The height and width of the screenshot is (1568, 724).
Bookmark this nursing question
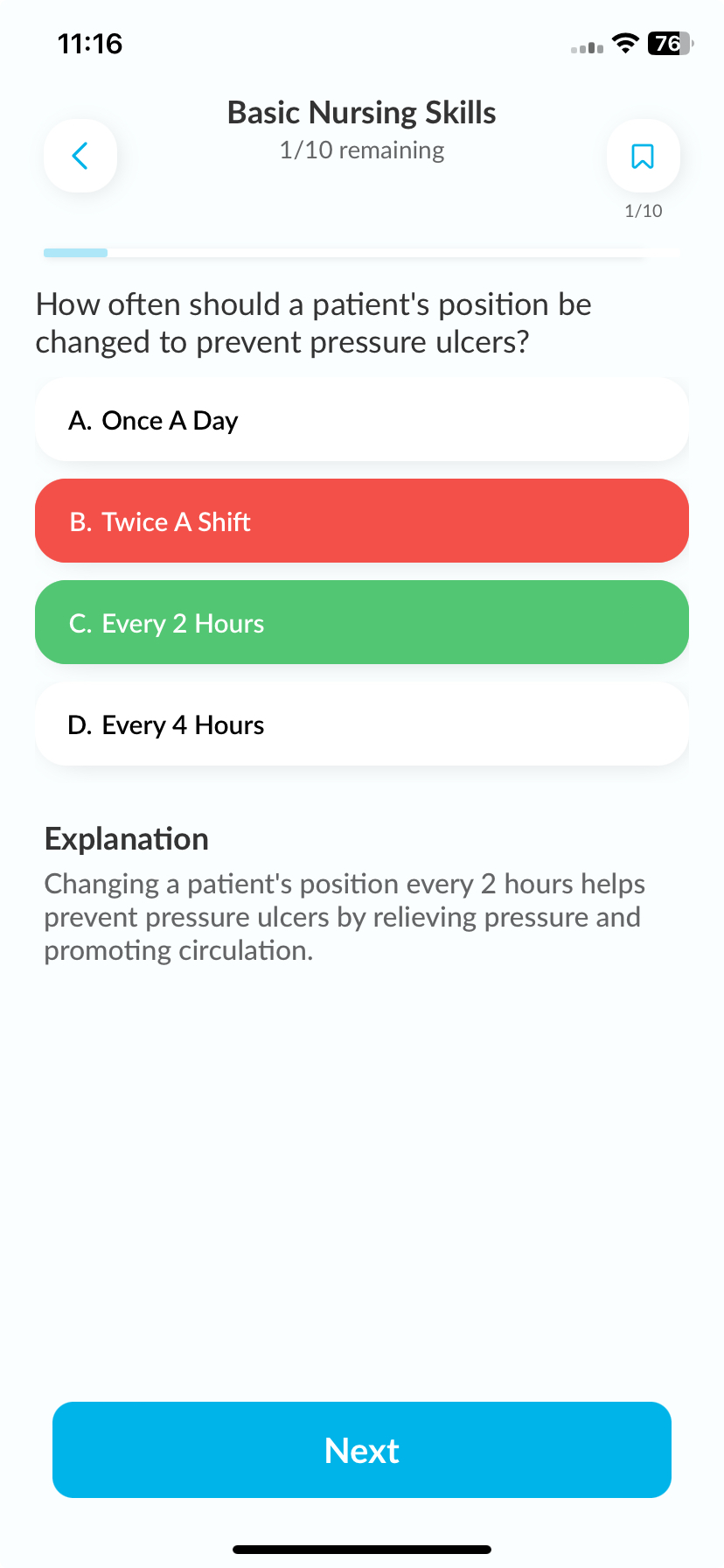pyautogui.click(x=643, y=156)
